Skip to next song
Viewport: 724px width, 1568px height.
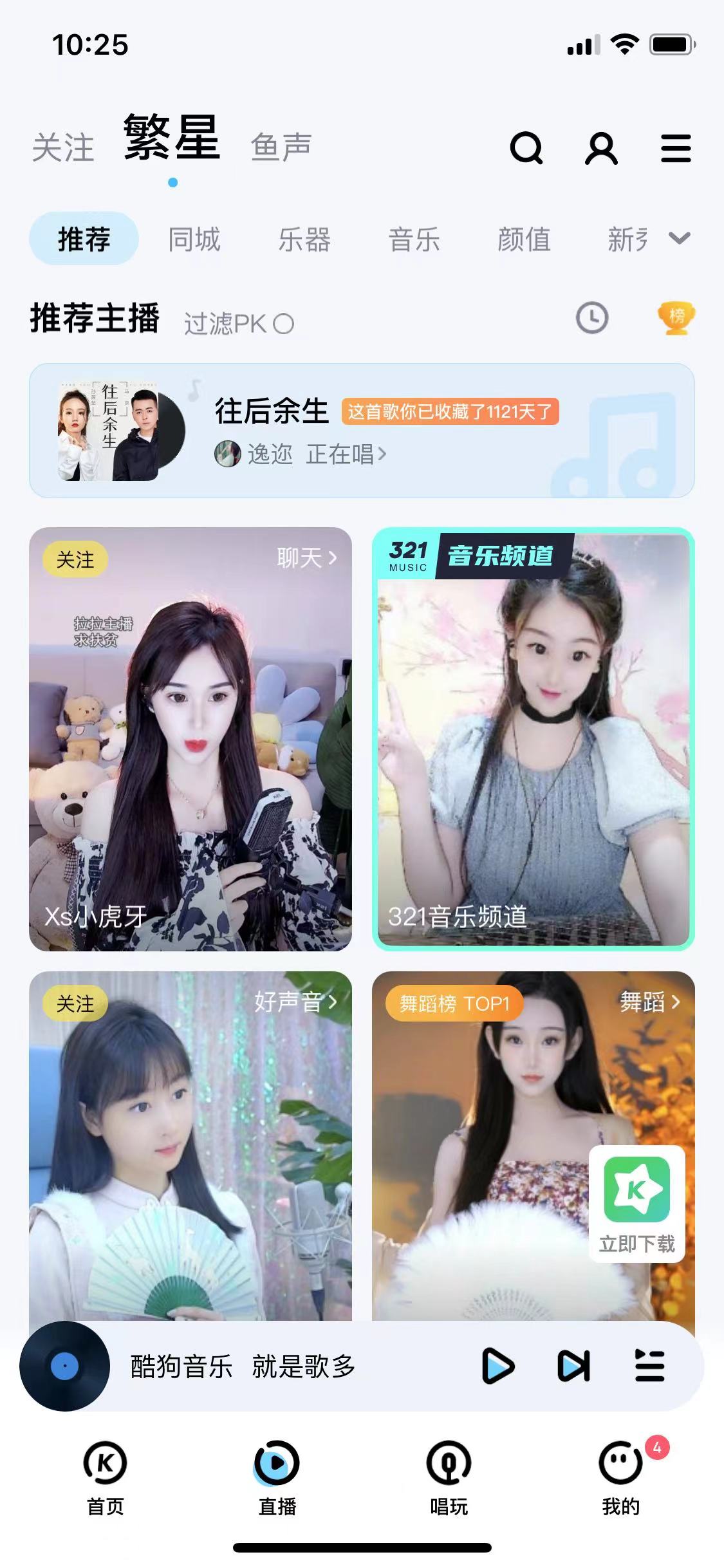(573, 1366)
